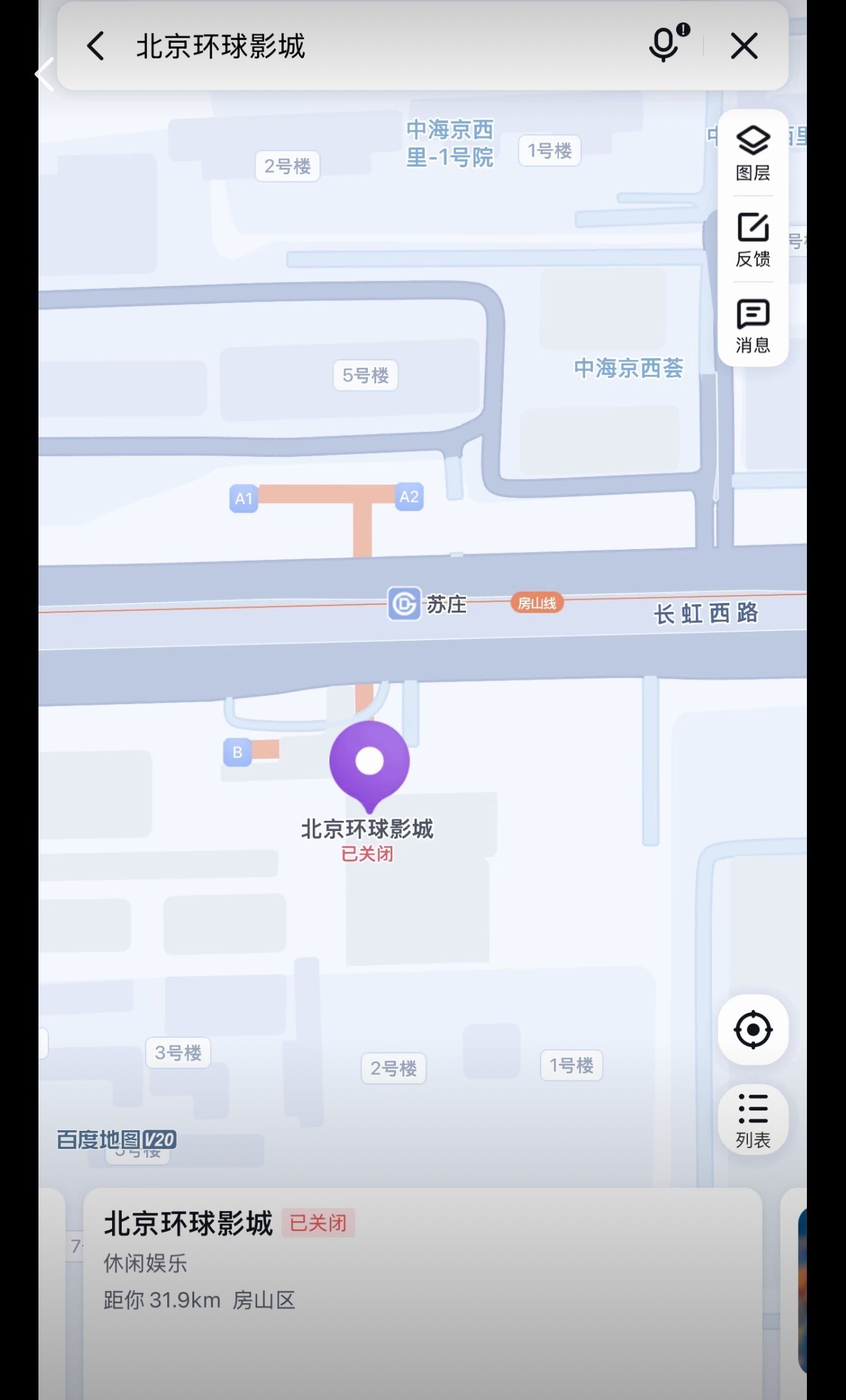Go back using the left arrow

pos(95,46)
